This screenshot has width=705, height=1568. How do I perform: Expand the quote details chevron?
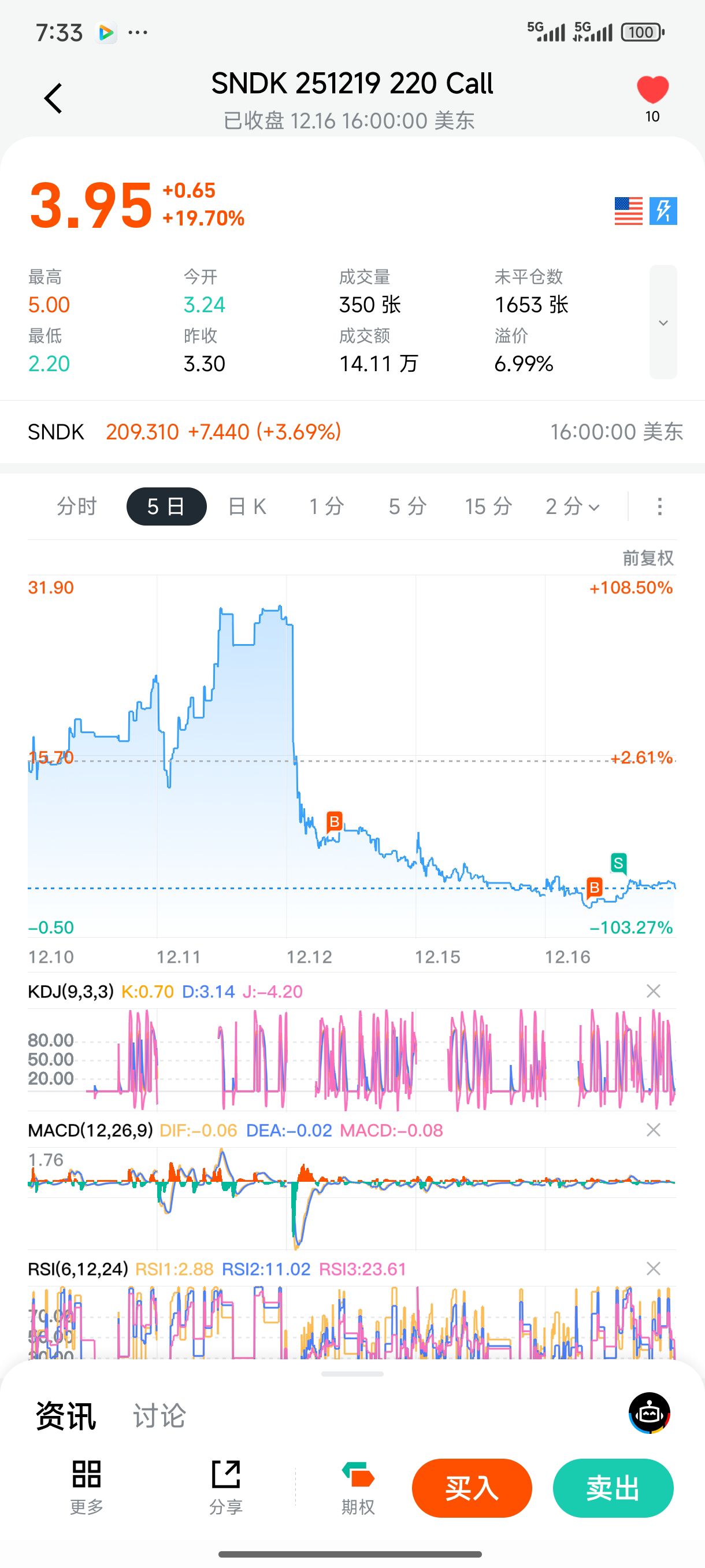[x=663, y=322]
